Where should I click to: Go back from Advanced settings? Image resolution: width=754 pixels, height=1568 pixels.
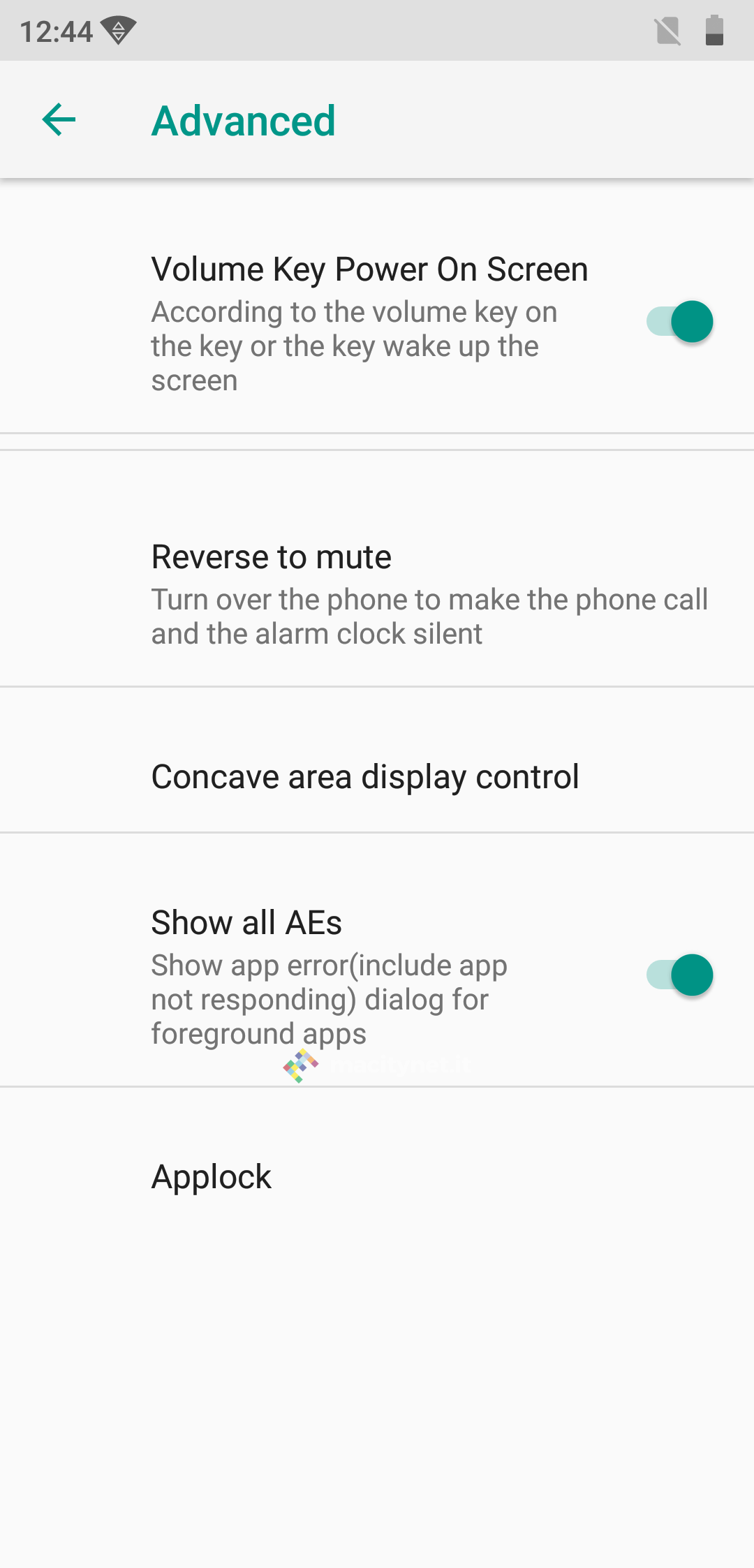pyautogui.click(x=59, y=120)
